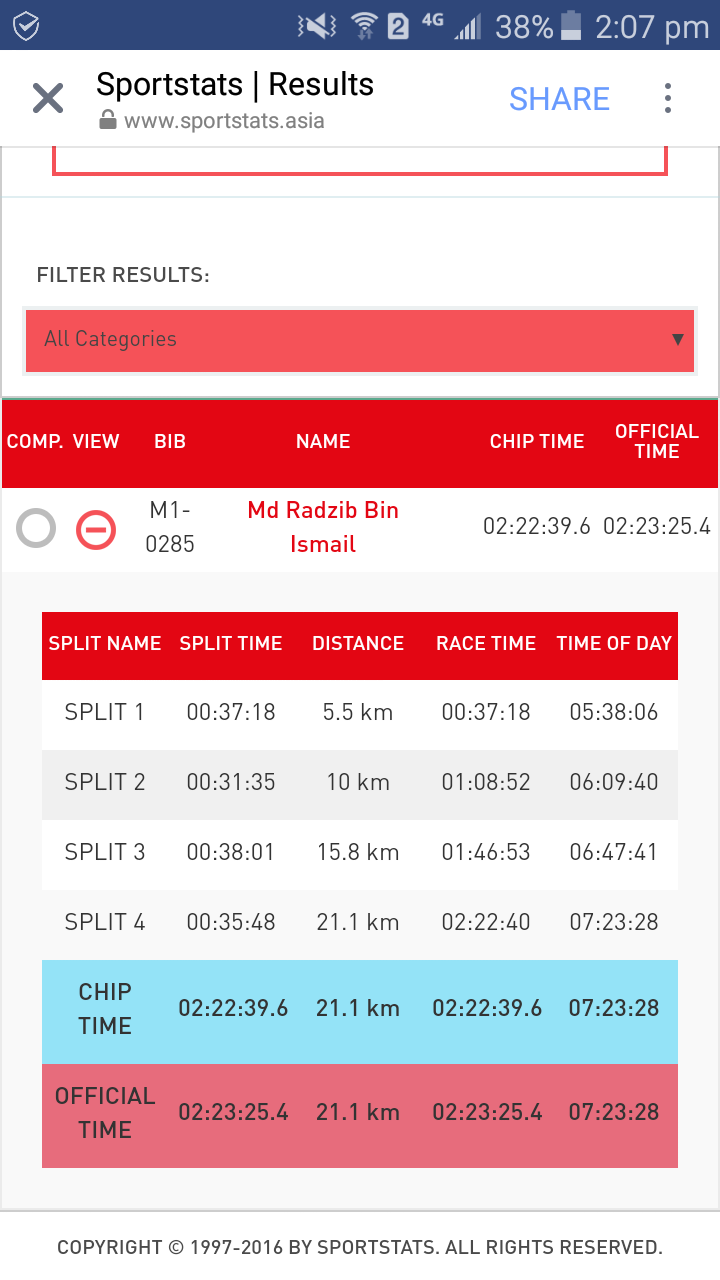Select the compare circle for M1-0285
Viewport: 720px width, 1280px height.
pyautogui.click(x=36, y=528)
